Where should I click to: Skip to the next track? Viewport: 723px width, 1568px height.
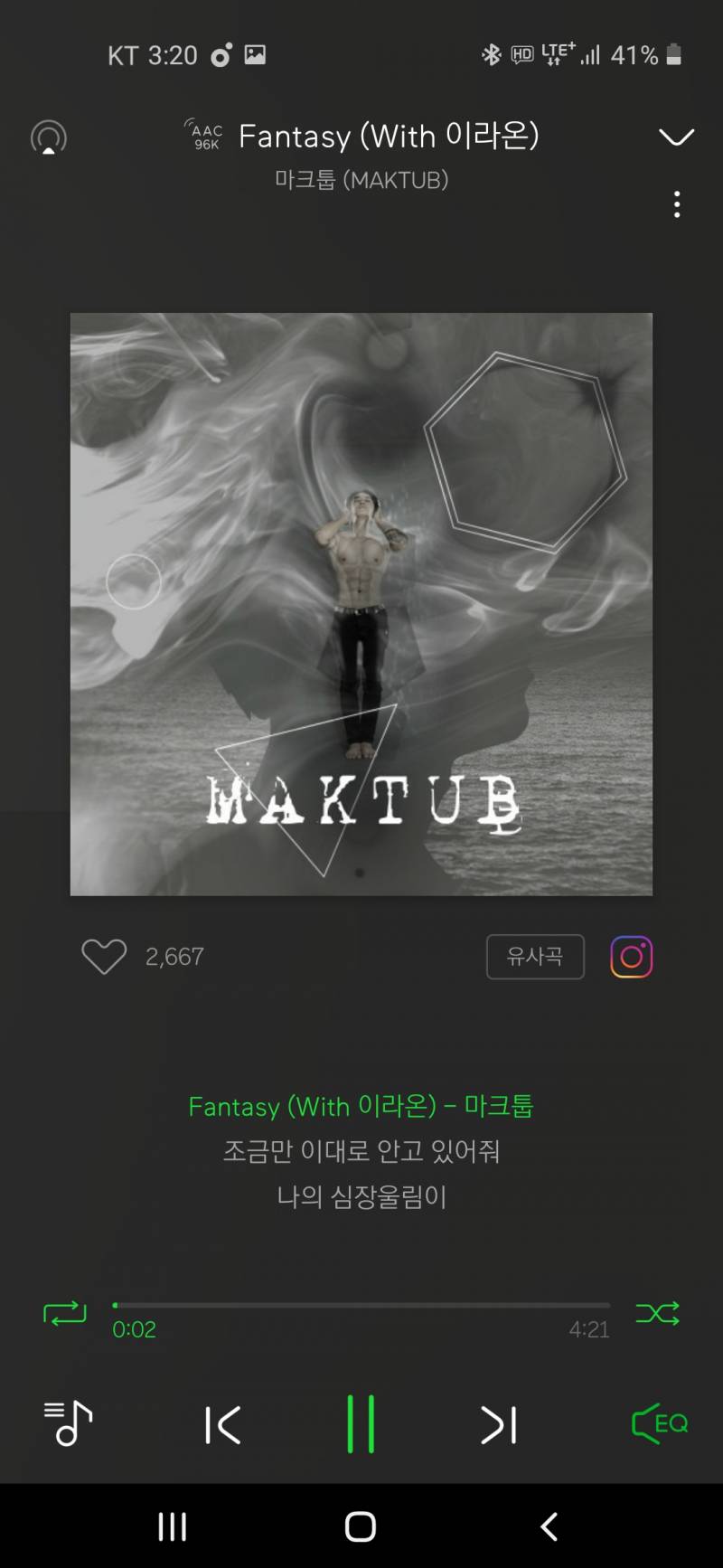(x=499, y=1425)
